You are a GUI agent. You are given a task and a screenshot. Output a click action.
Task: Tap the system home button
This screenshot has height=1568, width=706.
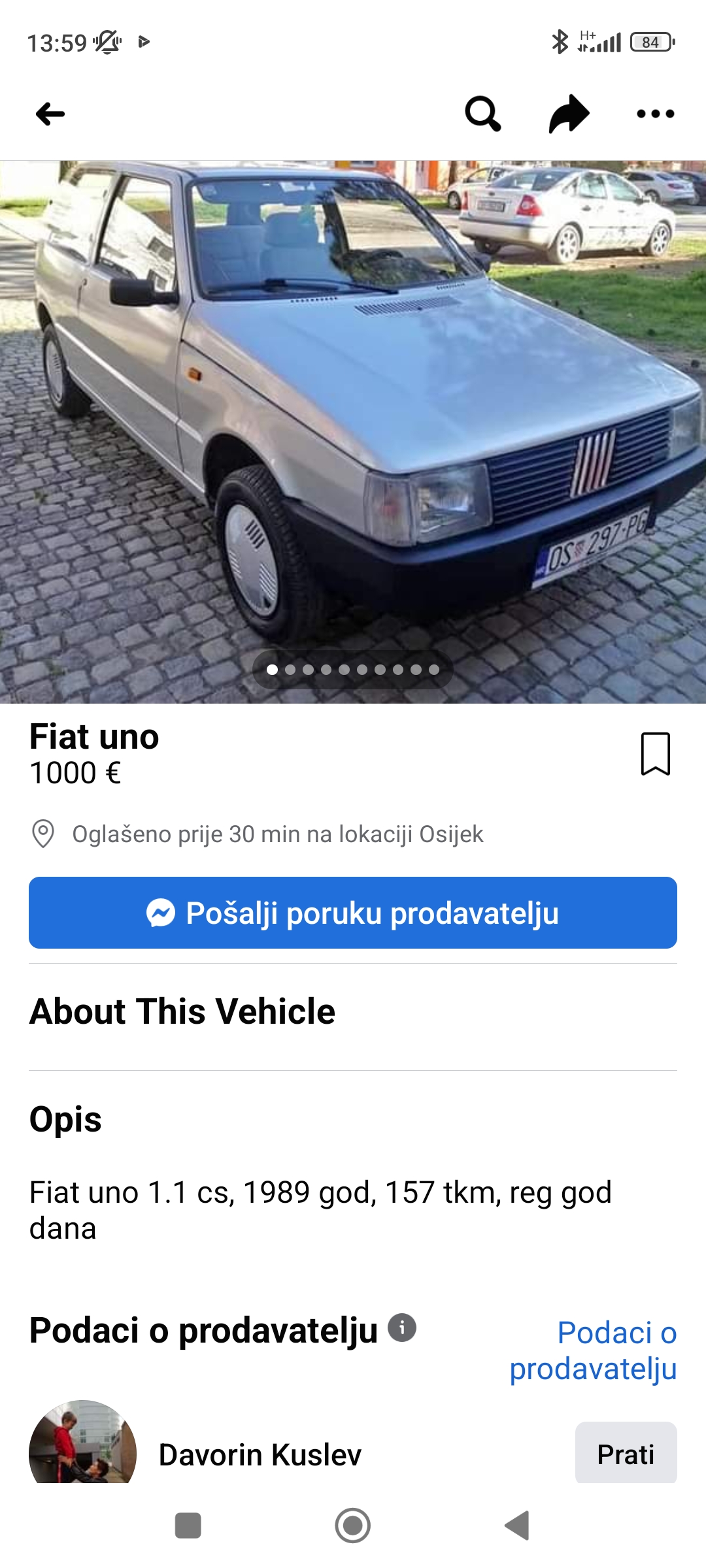[353, 1526]
